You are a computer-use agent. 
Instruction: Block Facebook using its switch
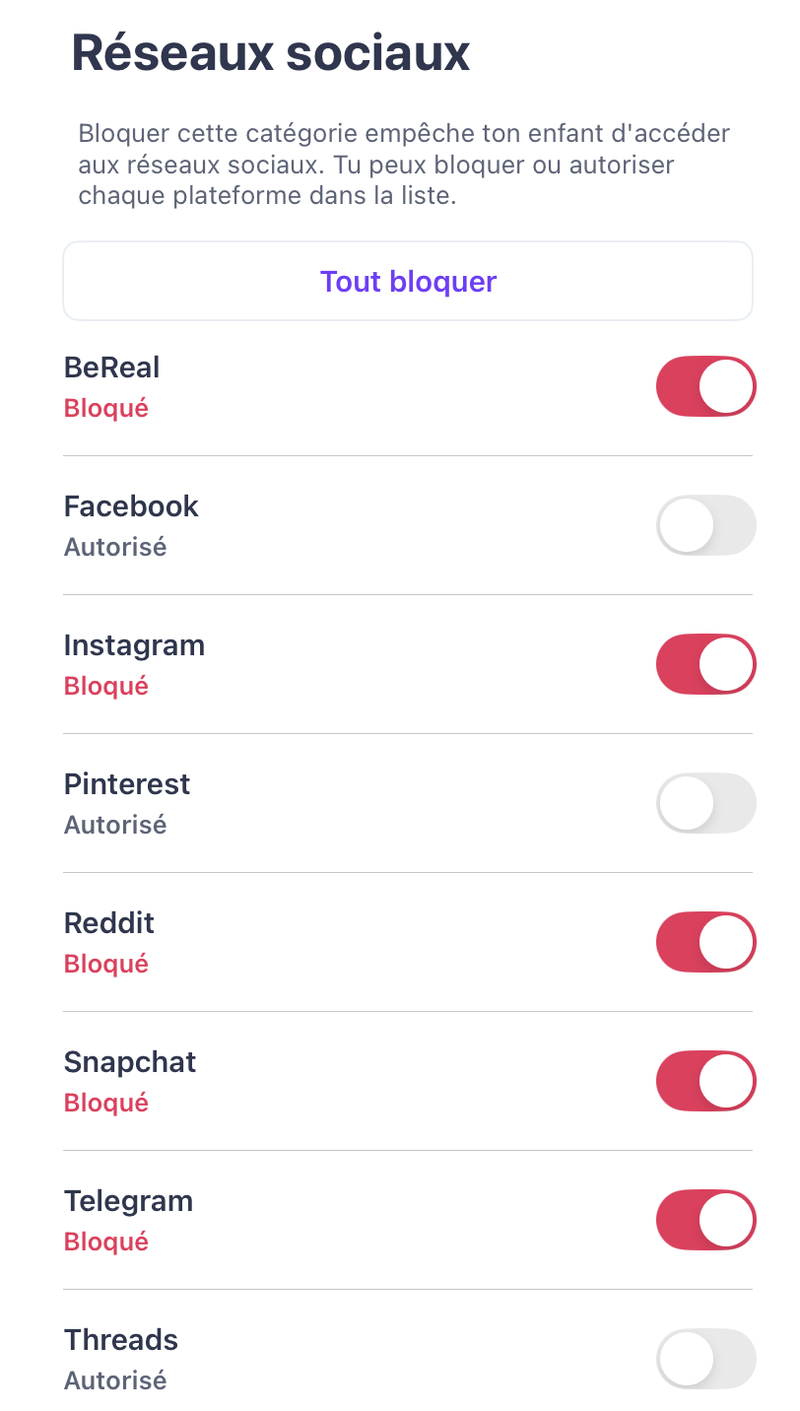click(706, 525)
